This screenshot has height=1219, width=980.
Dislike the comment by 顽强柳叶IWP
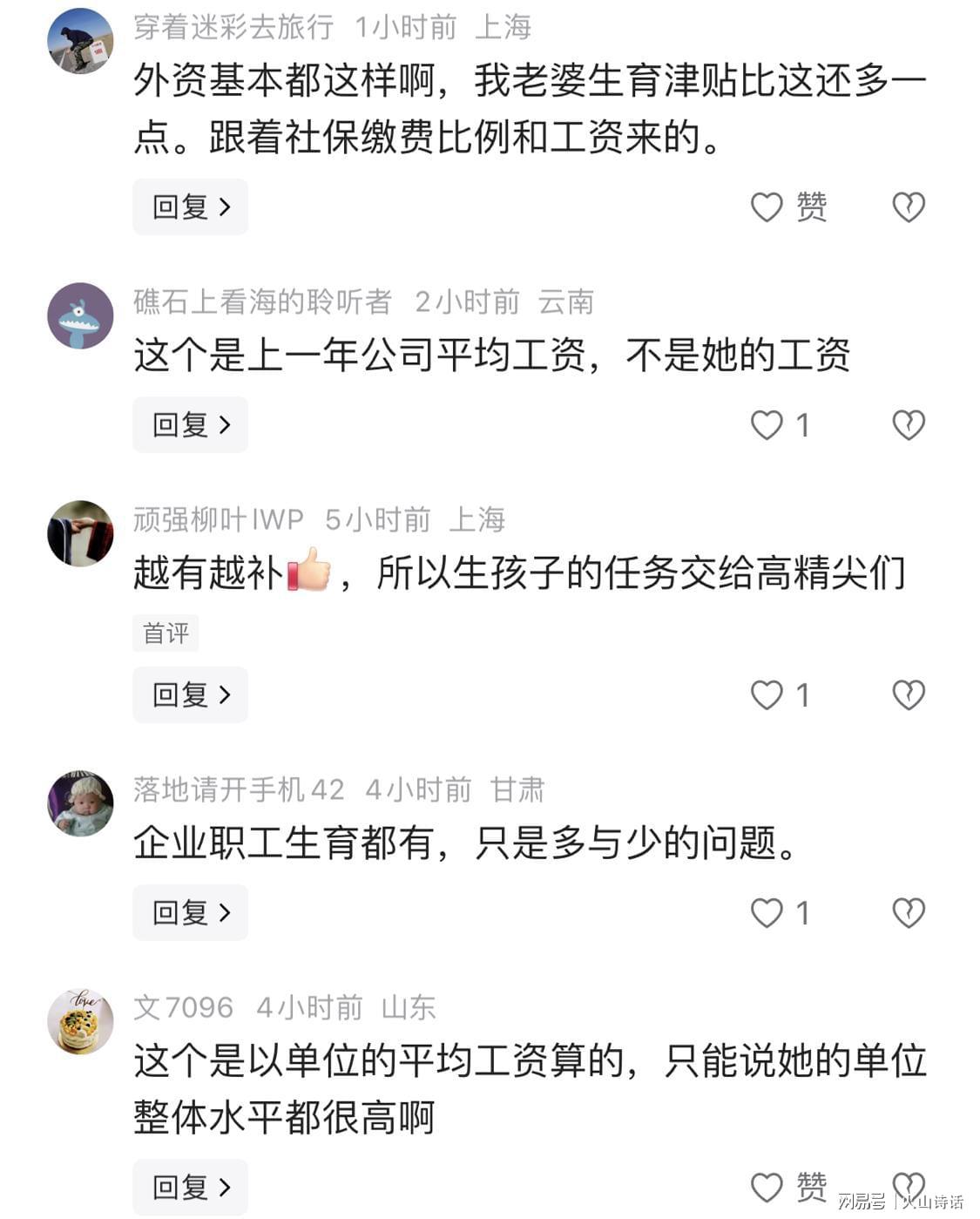[x=909, y=695]
